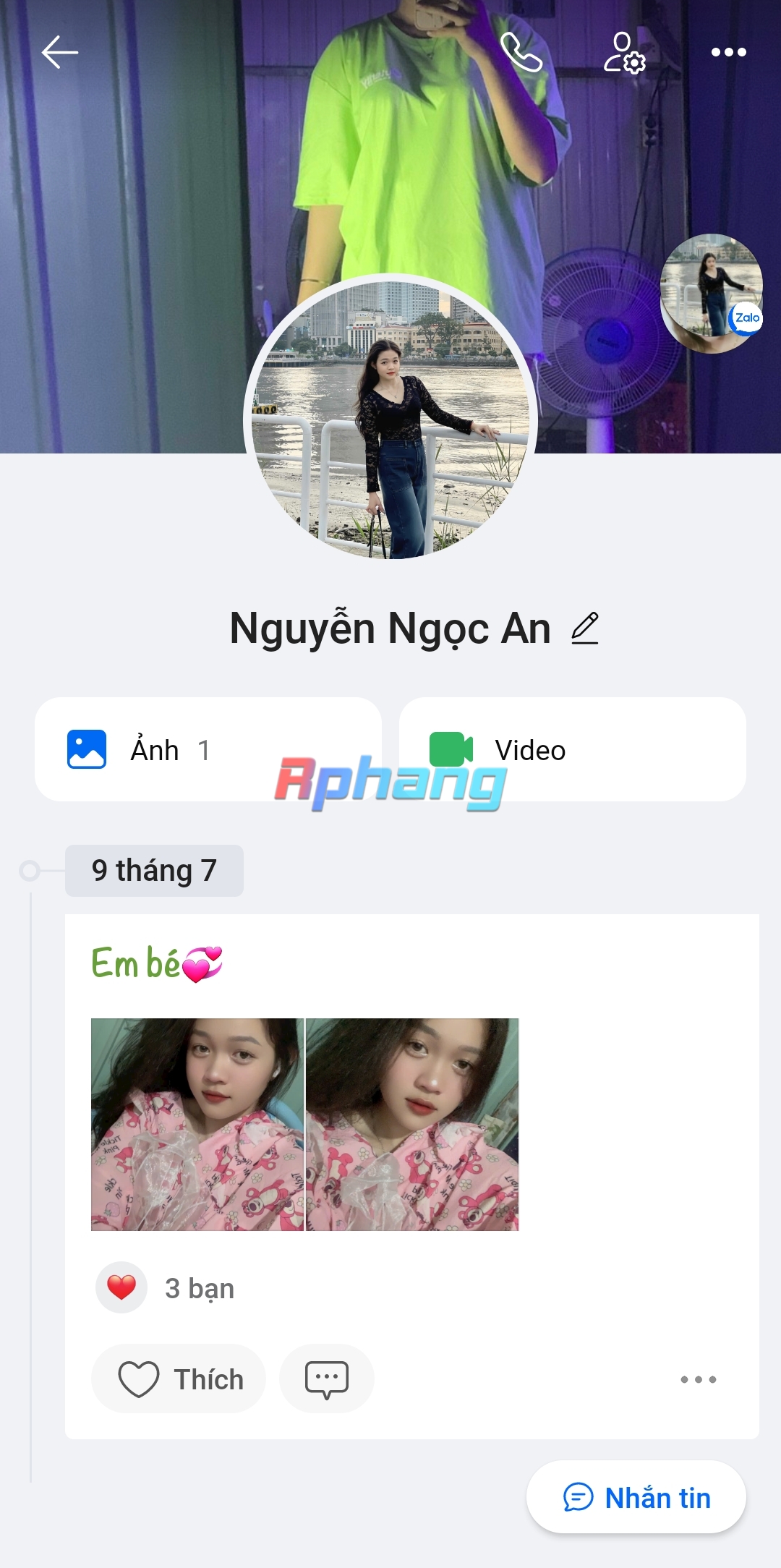The height and width of the screenshot is (1568, 781).
Task: Open the first photo in the Em bé post
Action: (197, 1125)
